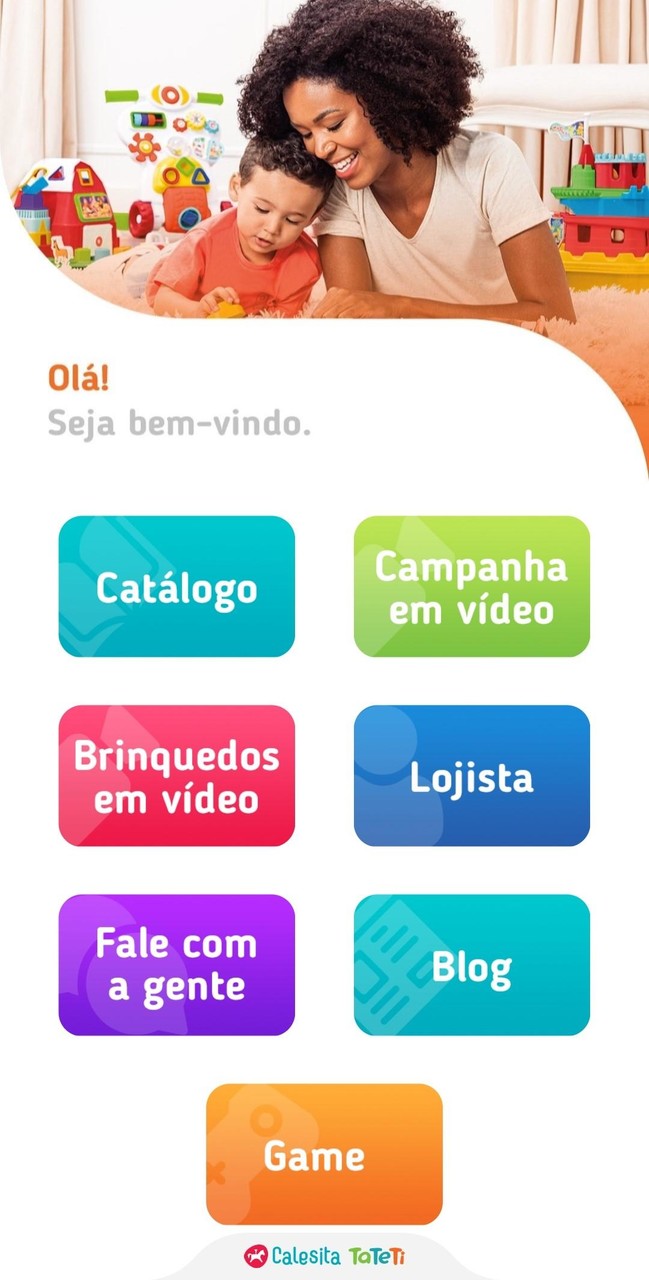
Task: Select Fale com a gente
Action: pos(176,965)
